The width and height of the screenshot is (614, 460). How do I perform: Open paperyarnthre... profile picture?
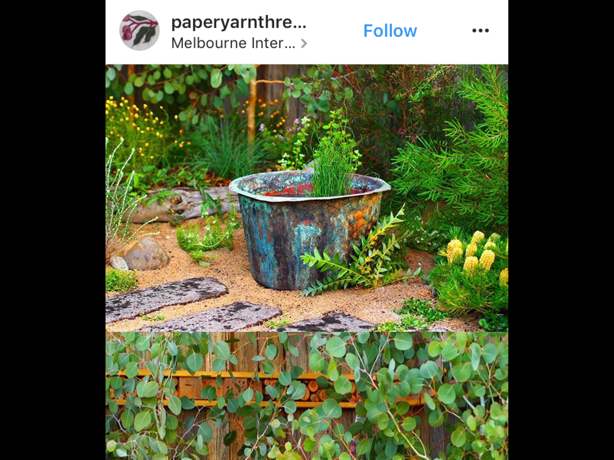pyautogui.click(x=140, y=31)
